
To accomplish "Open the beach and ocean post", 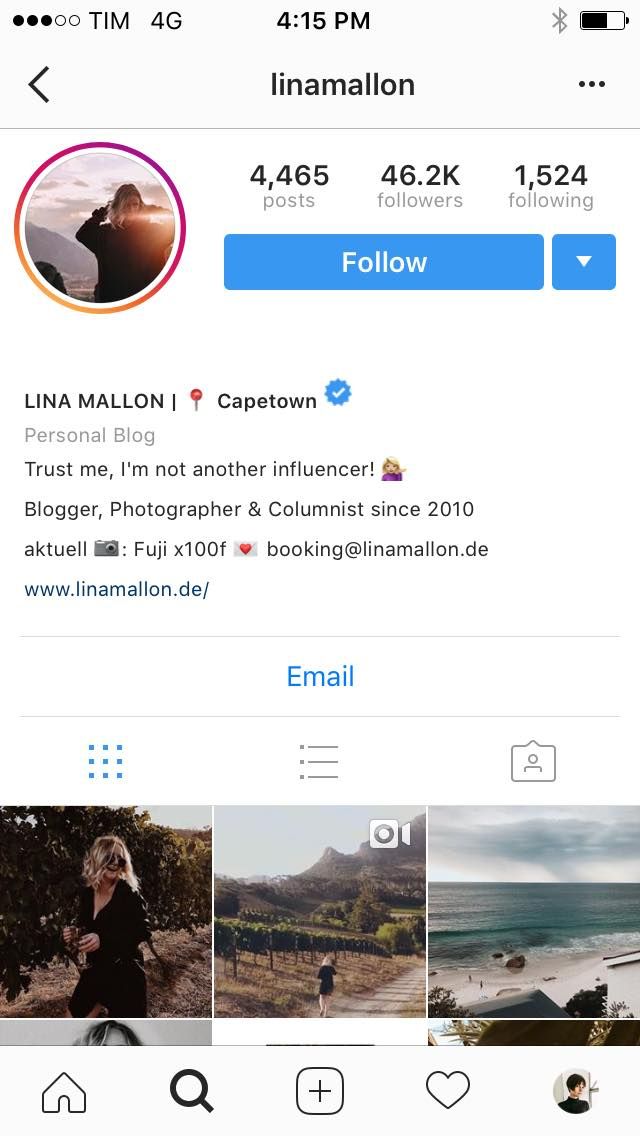I will [x=534, y=911].
